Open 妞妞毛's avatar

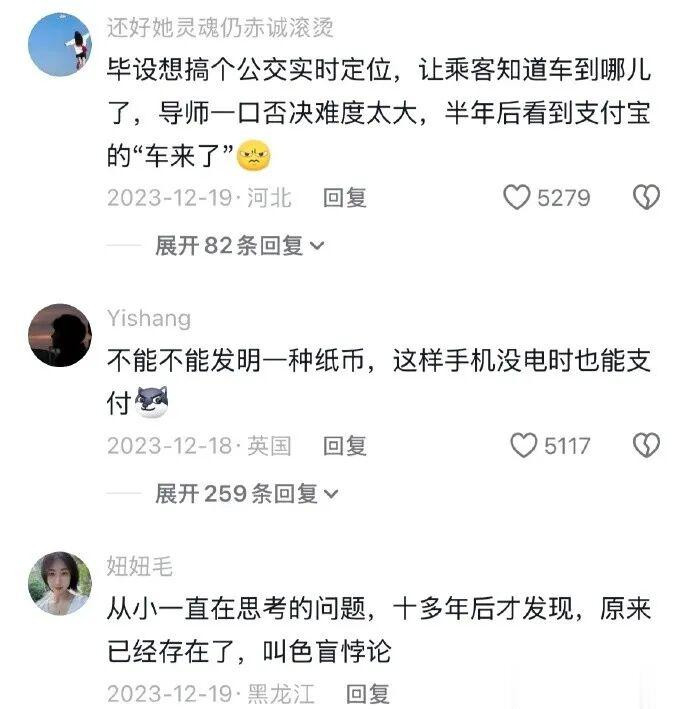[60, 583]
